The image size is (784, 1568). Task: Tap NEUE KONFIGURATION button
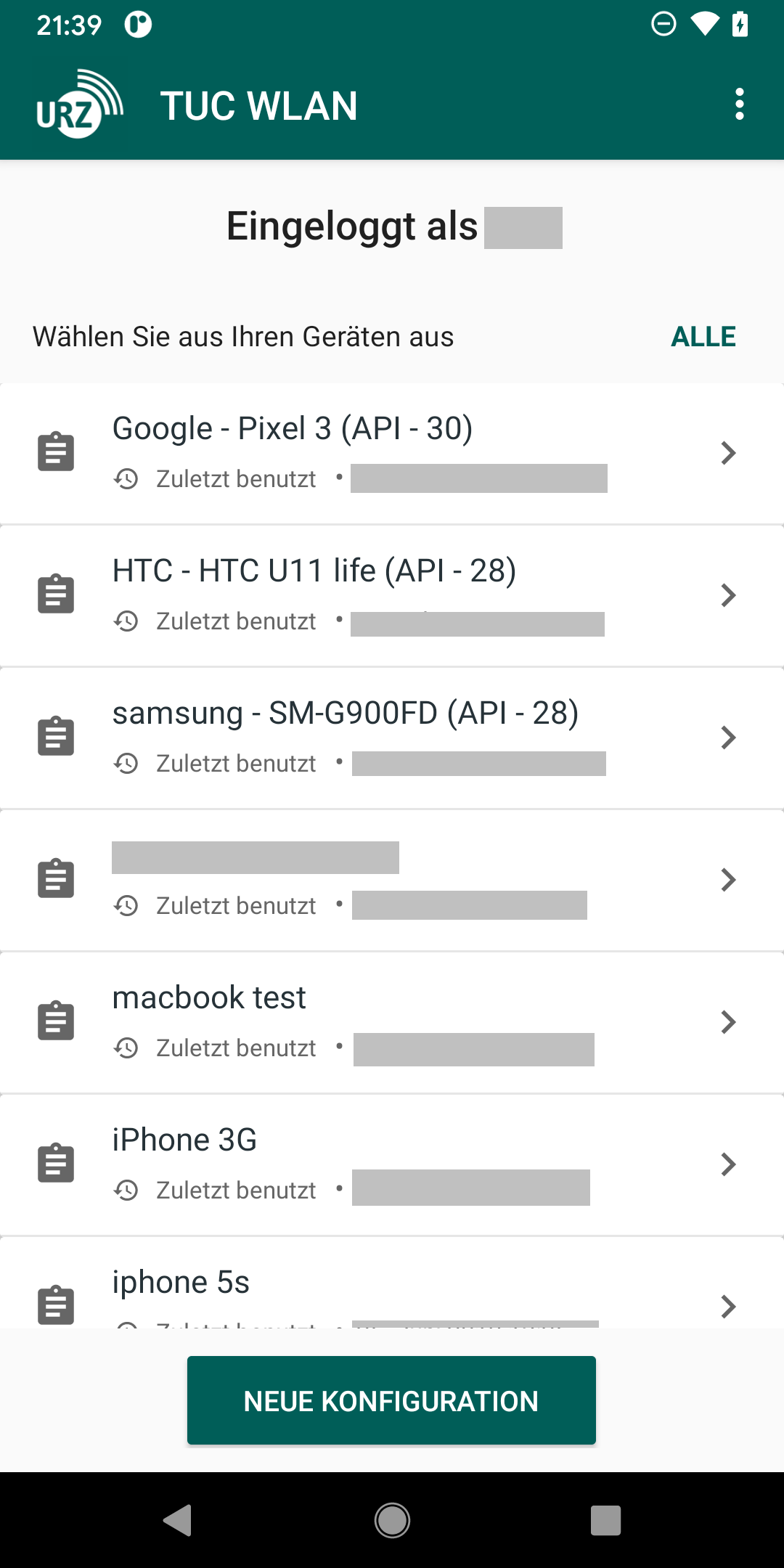coord(391,1400)
